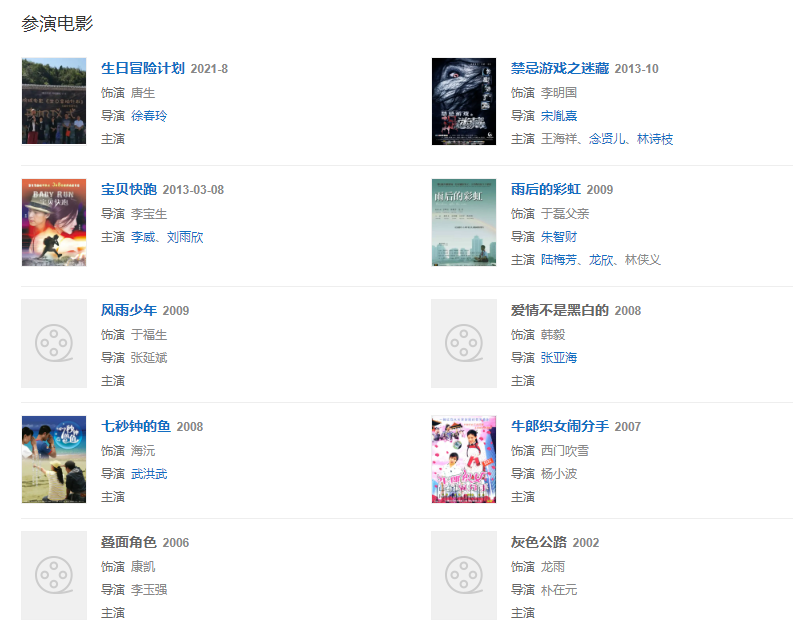Tap the 雨后的彩虹 poster thumbnail
Viewport: 793px width, 628px height.
[x=463, y=222]
